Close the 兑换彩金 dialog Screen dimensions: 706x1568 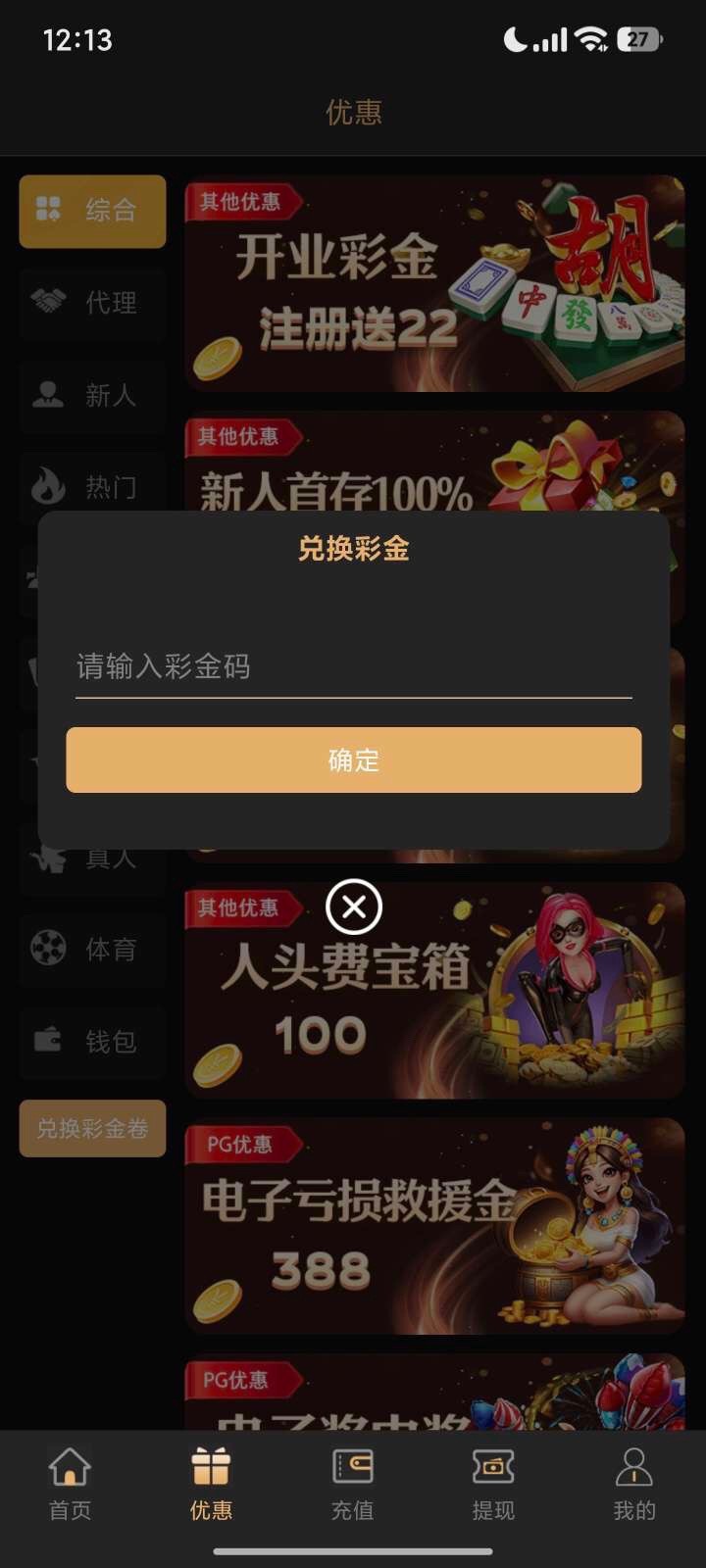(354, 906)
